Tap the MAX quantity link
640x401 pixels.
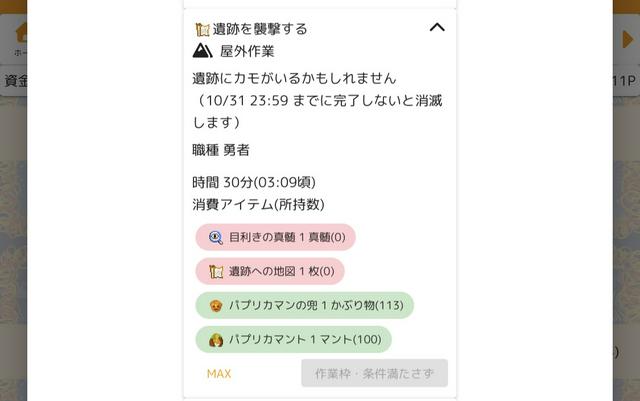(219, 374)
